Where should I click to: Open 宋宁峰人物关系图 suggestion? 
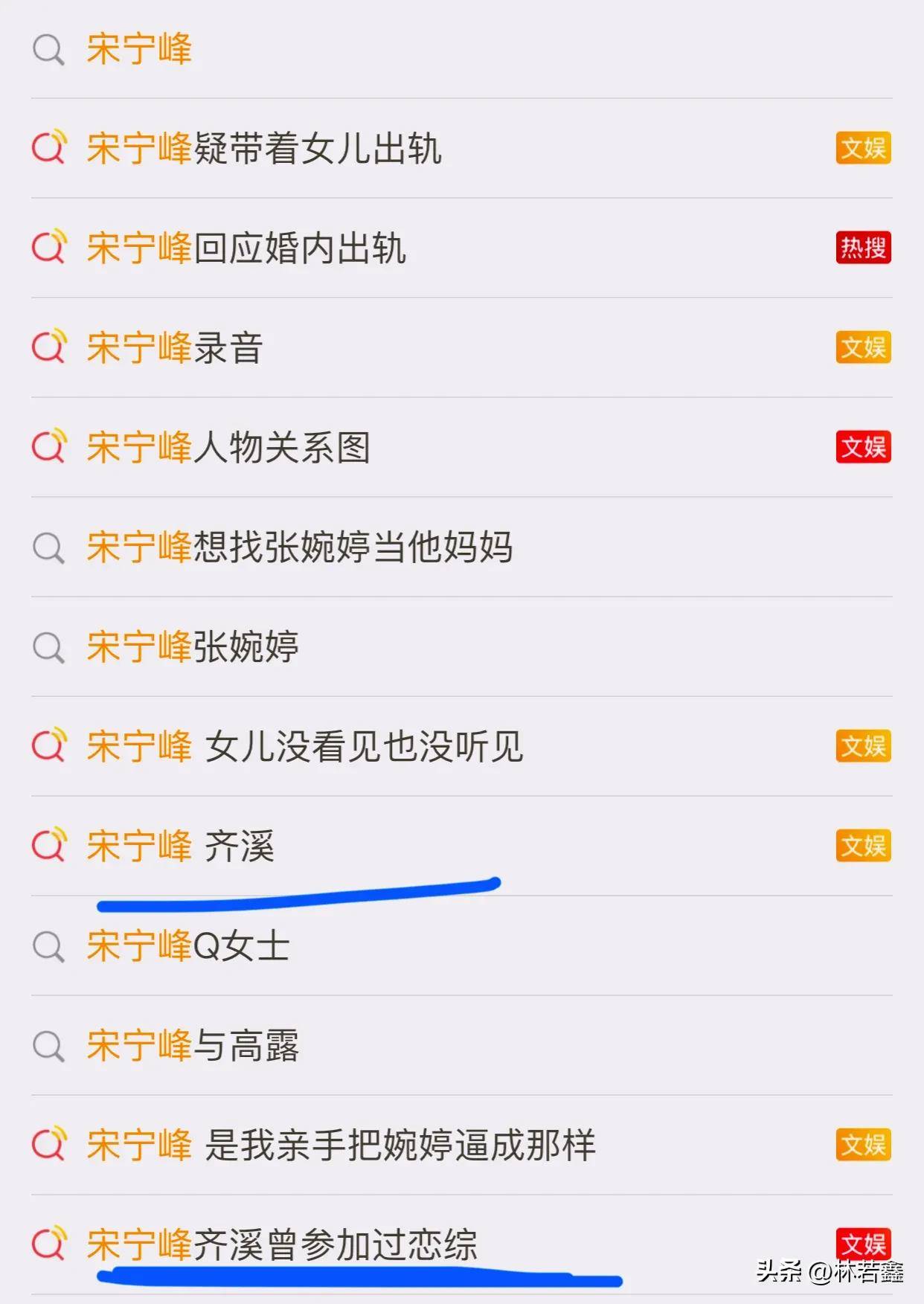point(228,447)
